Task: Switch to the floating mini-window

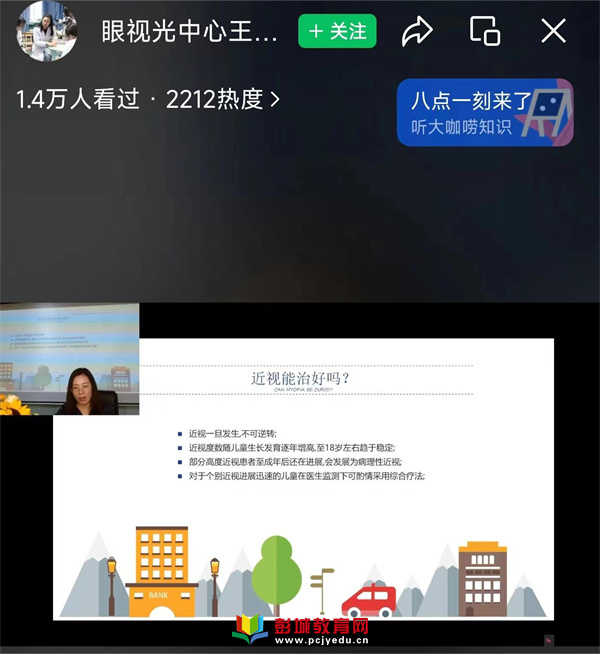Action: coord(485,31)
